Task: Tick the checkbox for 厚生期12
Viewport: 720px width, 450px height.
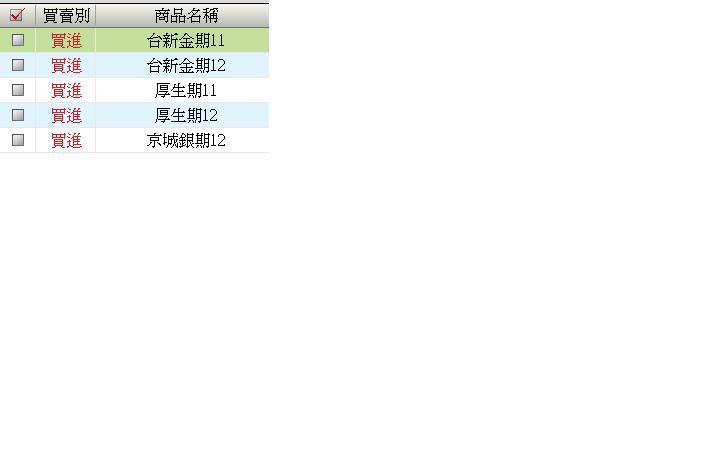Action: tap(17, 115)
